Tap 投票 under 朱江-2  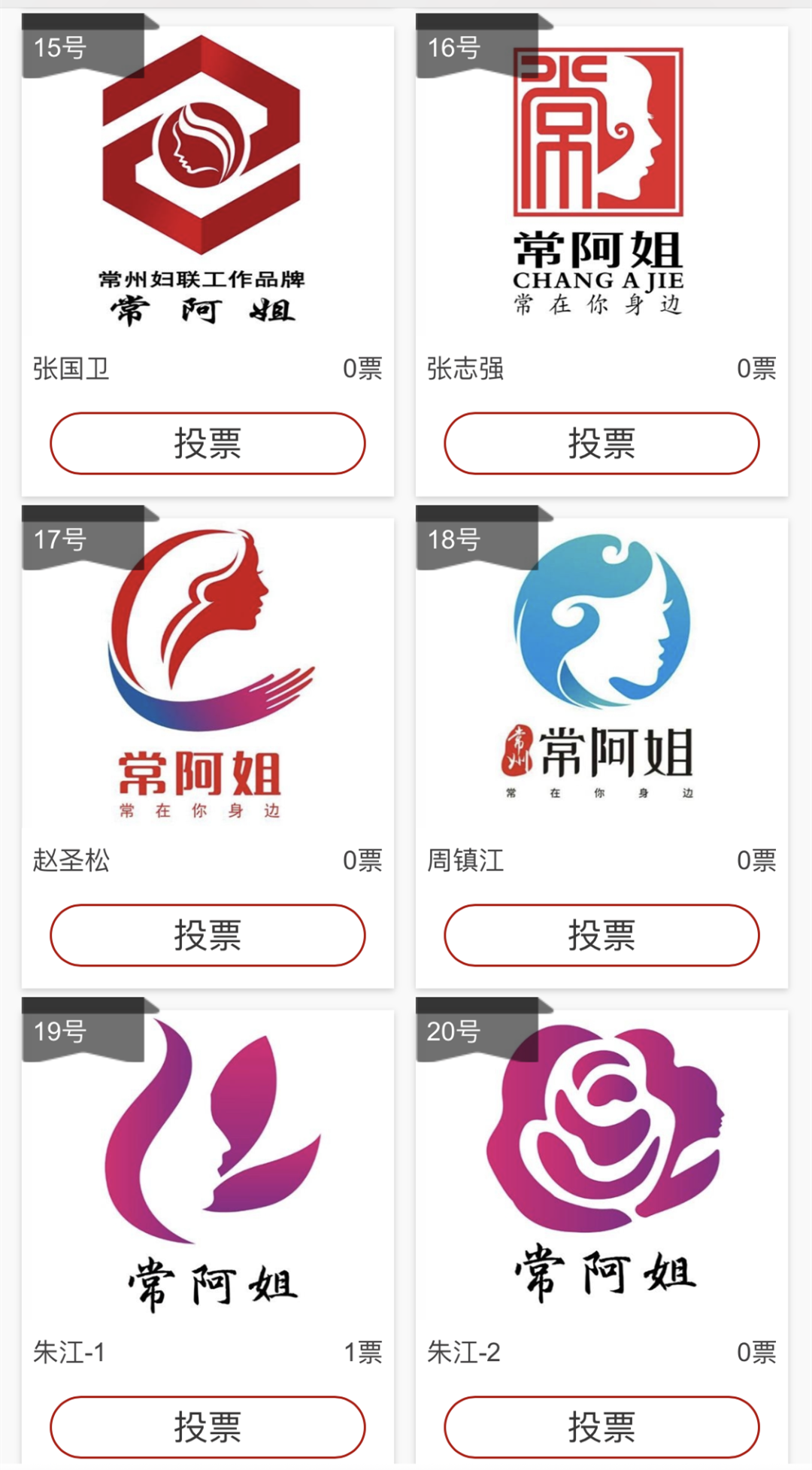(601, 1426)
